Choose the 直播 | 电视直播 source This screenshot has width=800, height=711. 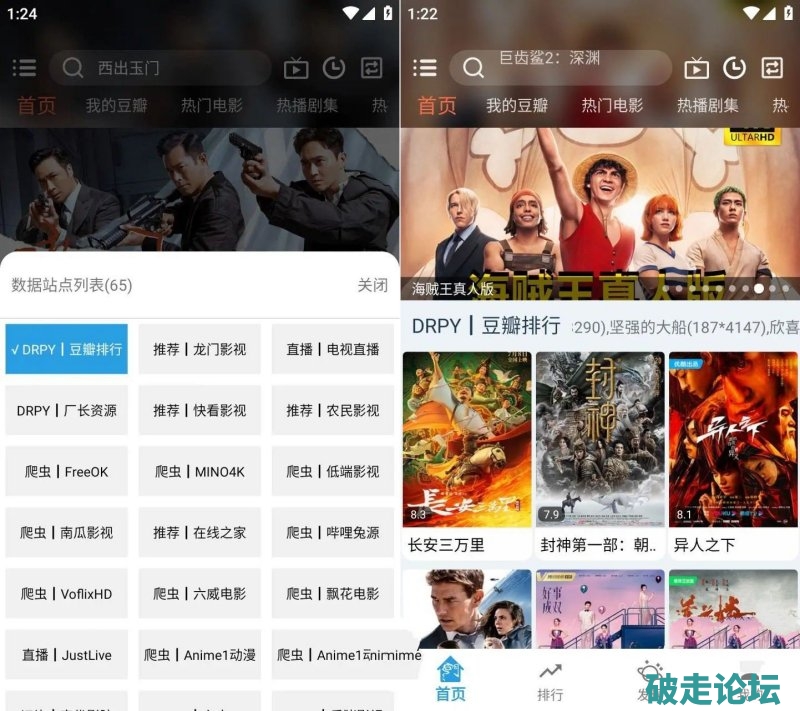pos(333,349)
